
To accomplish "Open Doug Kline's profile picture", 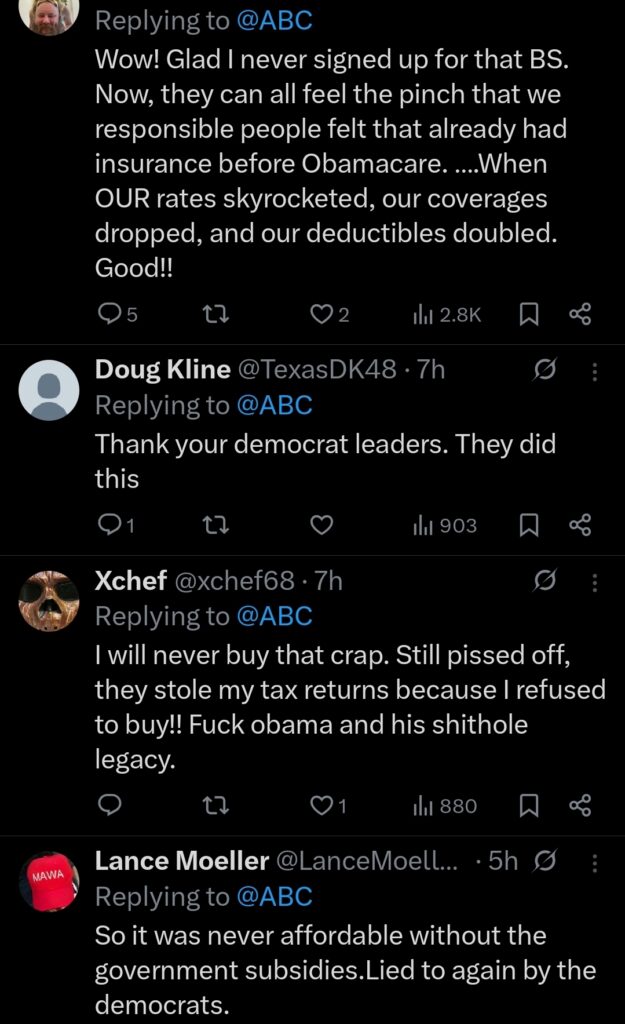I will coord(48,389).
